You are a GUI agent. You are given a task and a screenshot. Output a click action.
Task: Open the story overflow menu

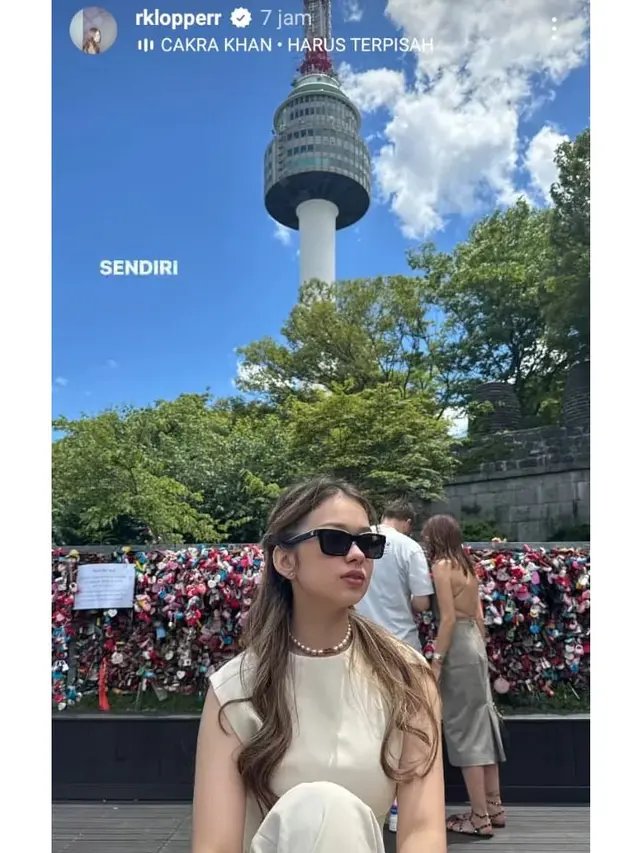pyautogui.click(x=553, y=28)
